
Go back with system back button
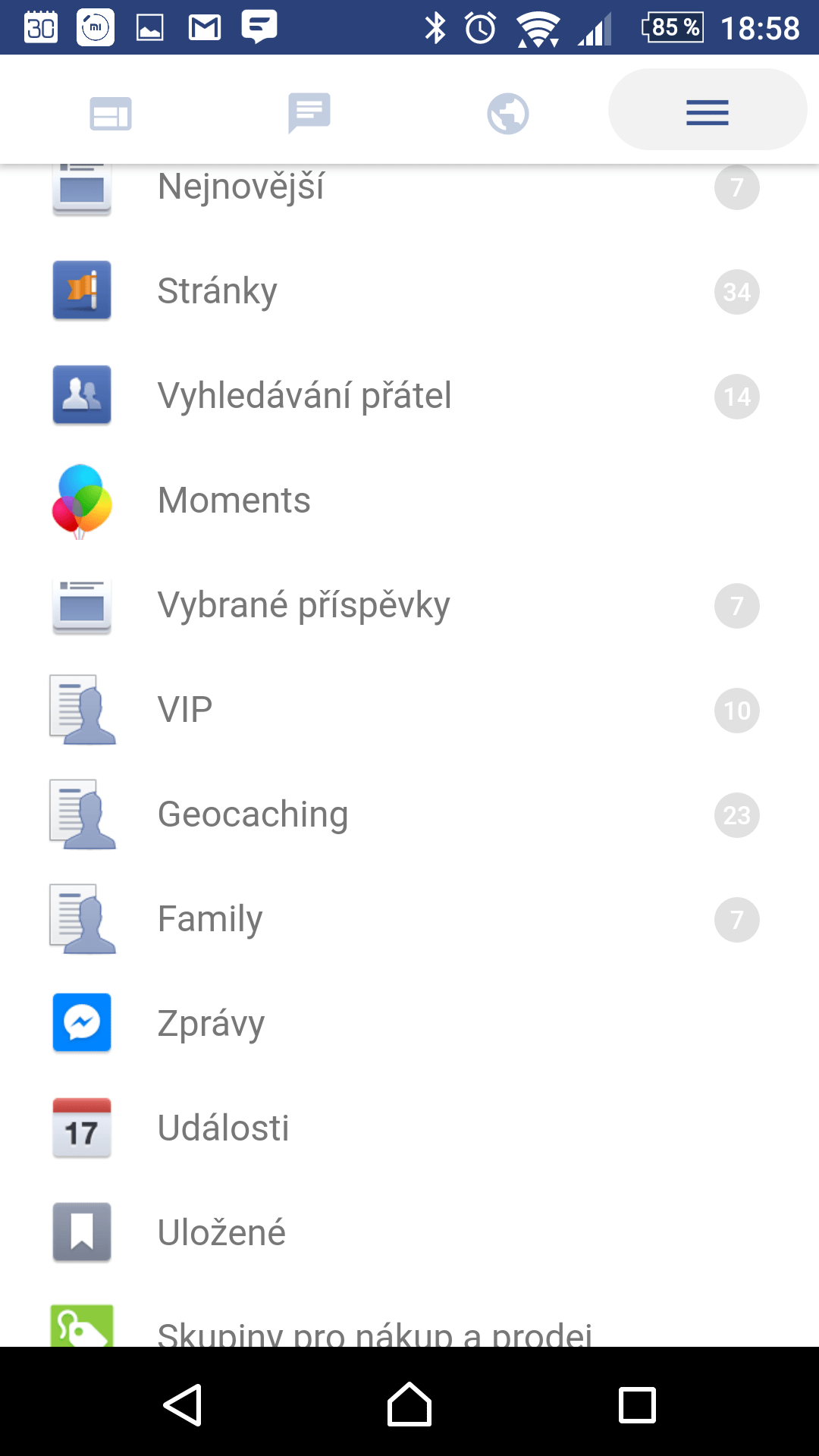182,1405
